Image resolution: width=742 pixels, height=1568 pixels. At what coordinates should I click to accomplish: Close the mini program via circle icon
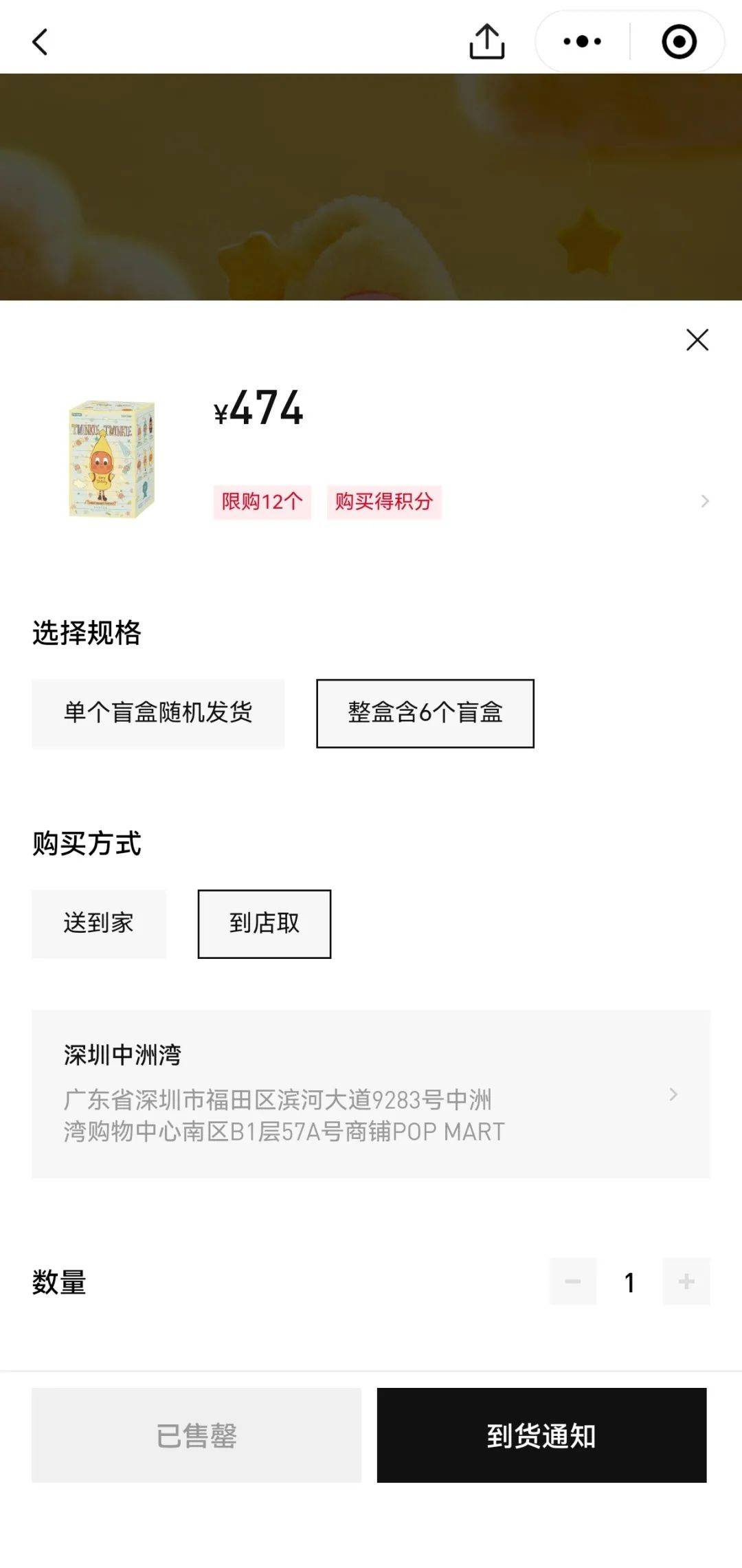[679, 42]
